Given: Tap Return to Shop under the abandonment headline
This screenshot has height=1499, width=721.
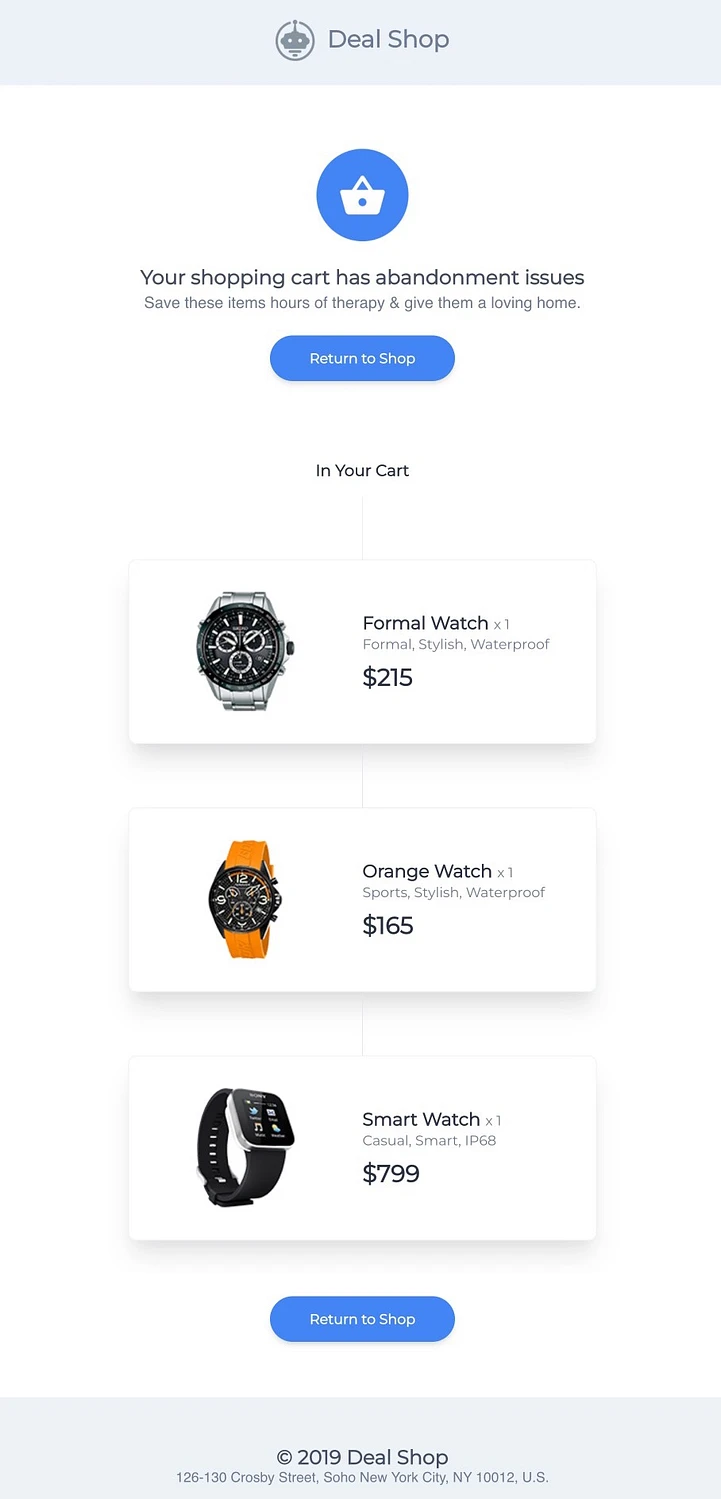Looking at the screenshot, I should [x=362, y=358].
